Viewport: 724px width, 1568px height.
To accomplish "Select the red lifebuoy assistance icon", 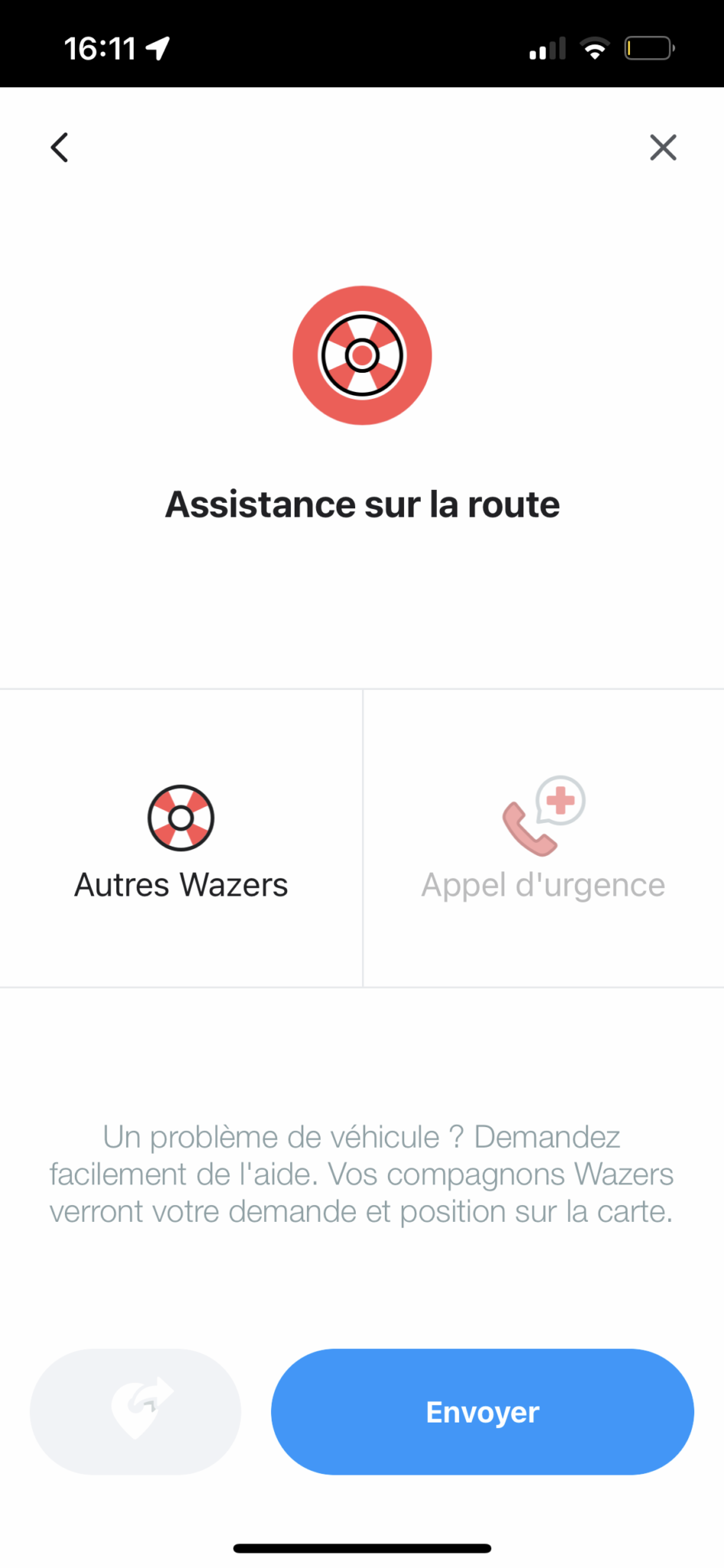I will coord(361,354).
